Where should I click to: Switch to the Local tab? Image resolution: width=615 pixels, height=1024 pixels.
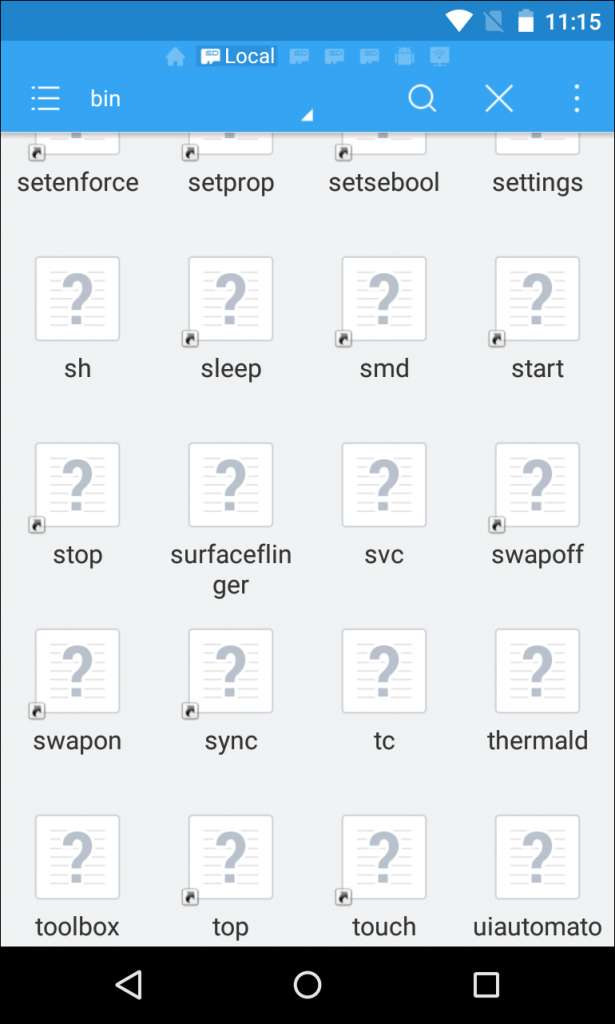[x=237, y=56]
